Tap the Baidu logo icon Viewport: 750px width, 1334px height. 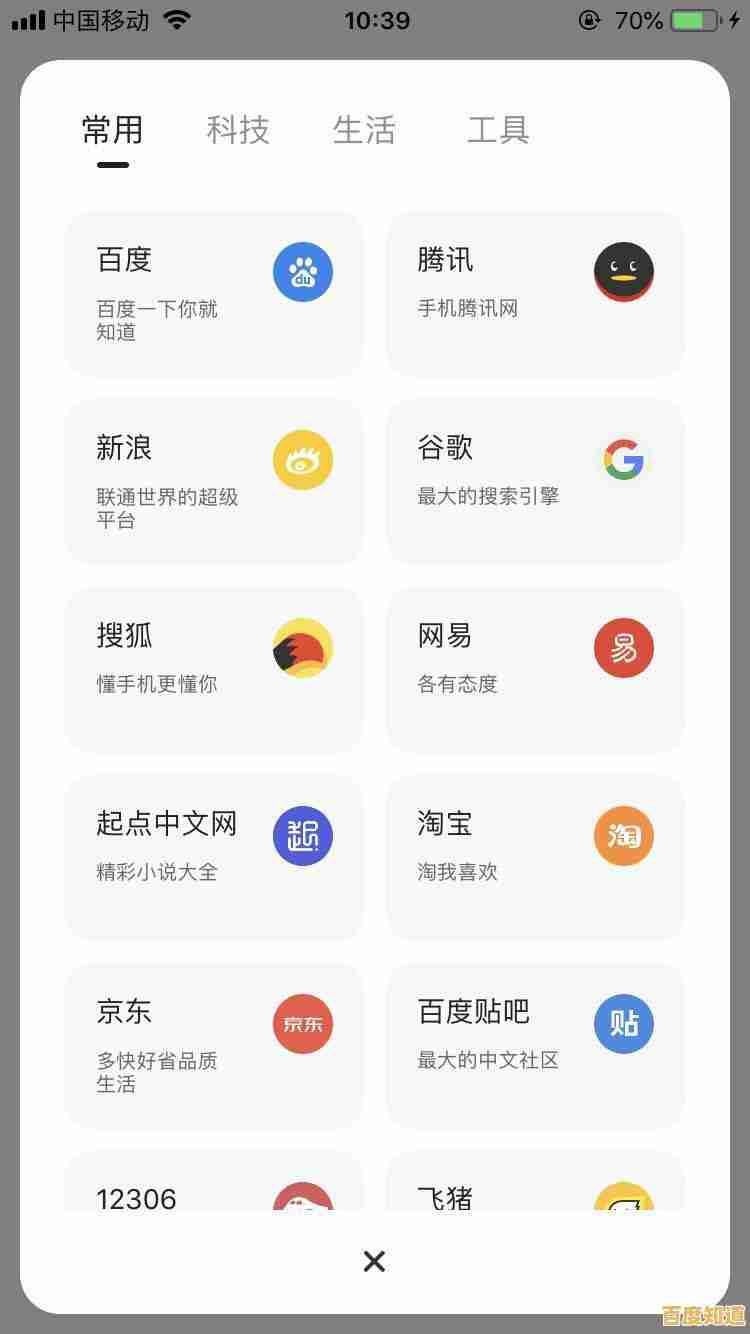point(302,271)
